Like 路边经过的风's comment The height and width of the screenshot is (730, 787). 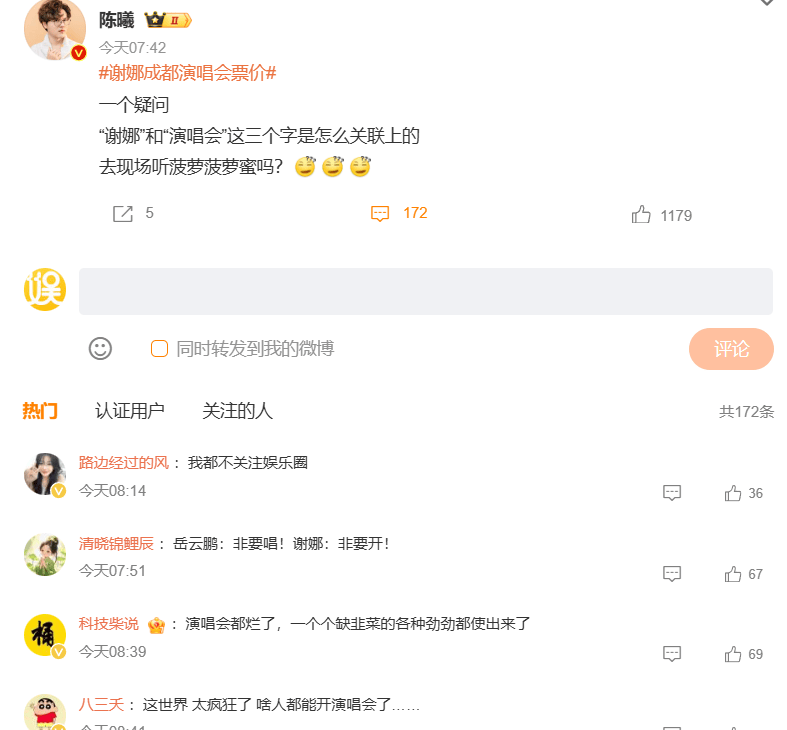point(733,493)
